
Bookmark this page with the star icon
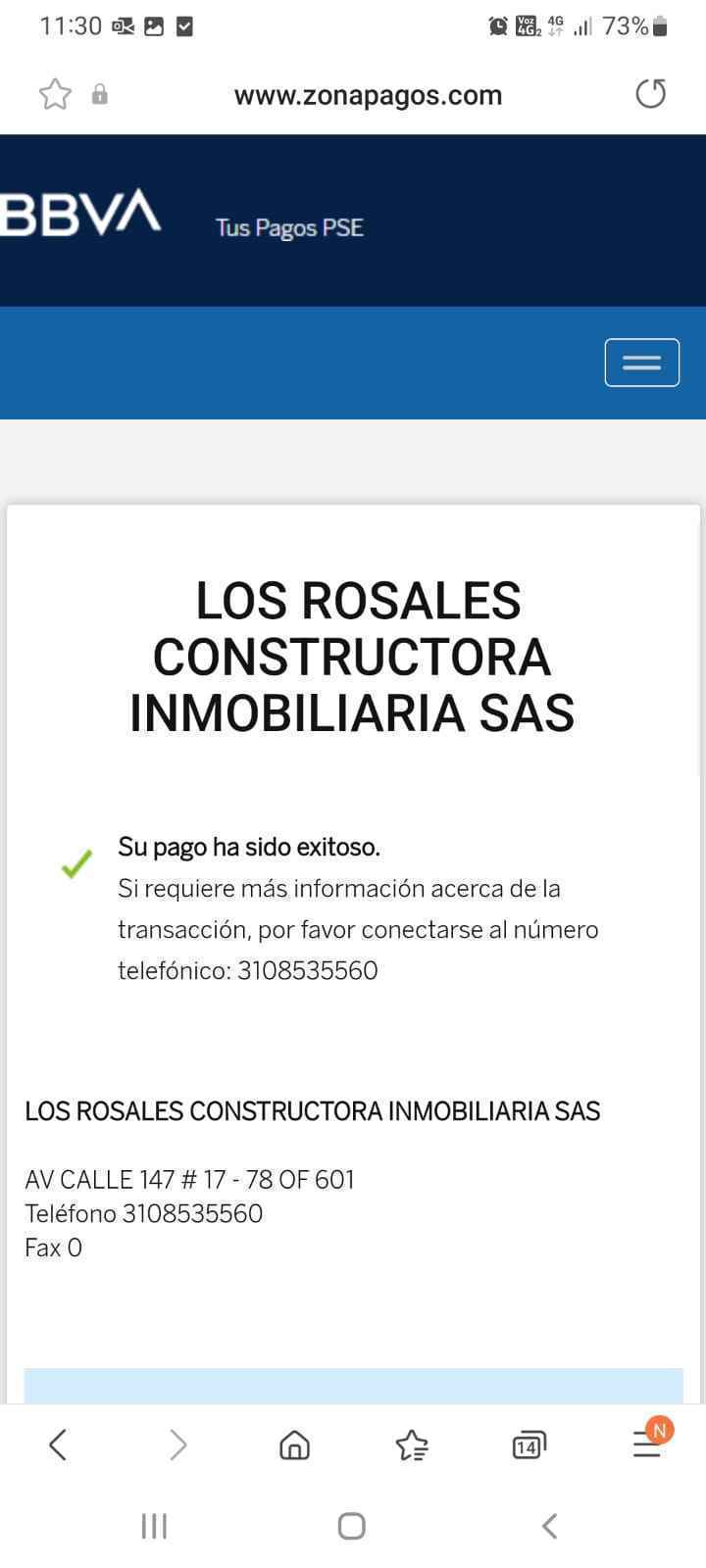[x=55, y=95]
